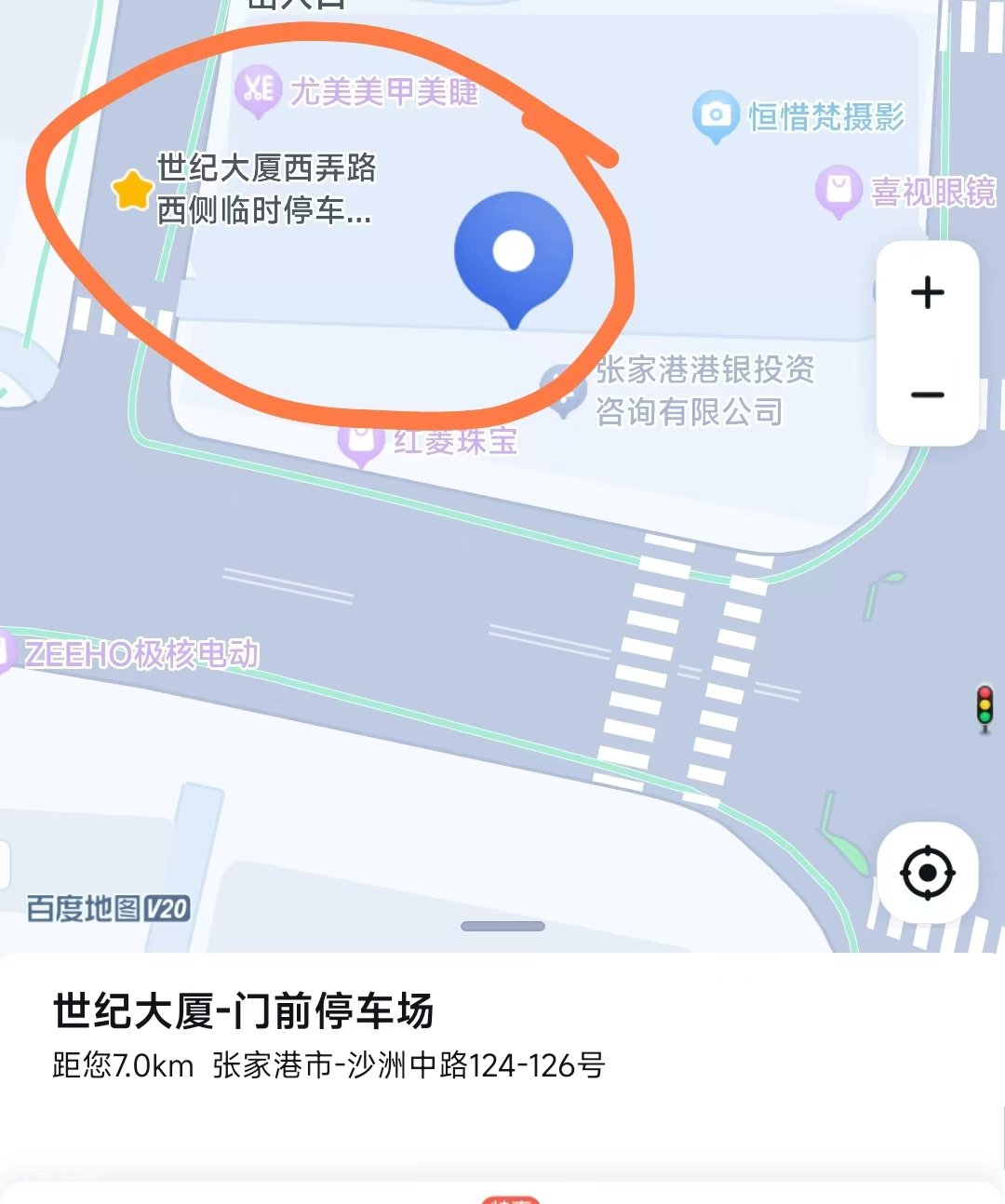Tap the 喜视眼镜 shop marker
Screen dimensions: 1005x1204
tap(838, 191)
